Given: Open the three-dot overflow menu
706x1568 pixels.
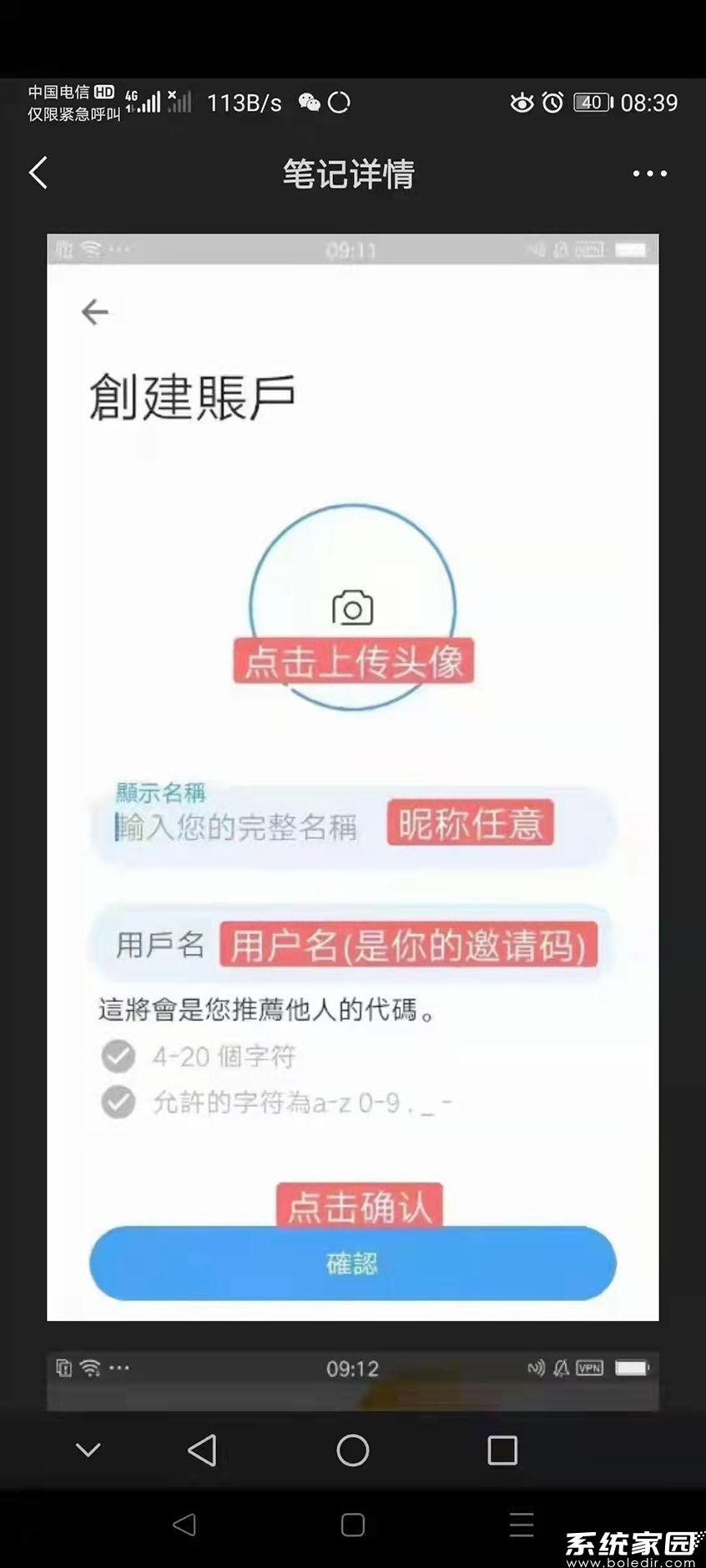Looking at the screenshot, I should [x=649, y=173].
